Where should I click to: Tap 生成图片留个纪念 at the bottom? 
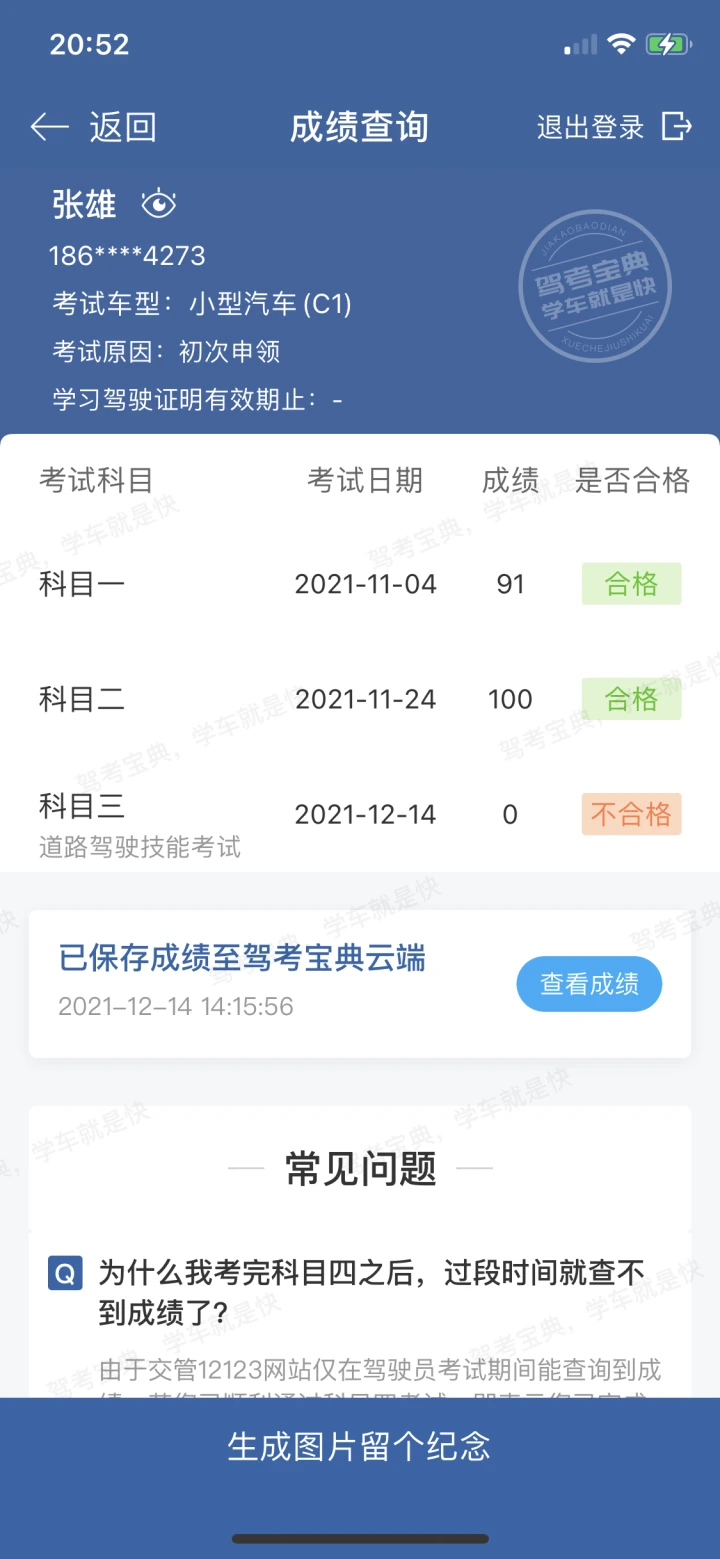click(x=360, y=1446)
